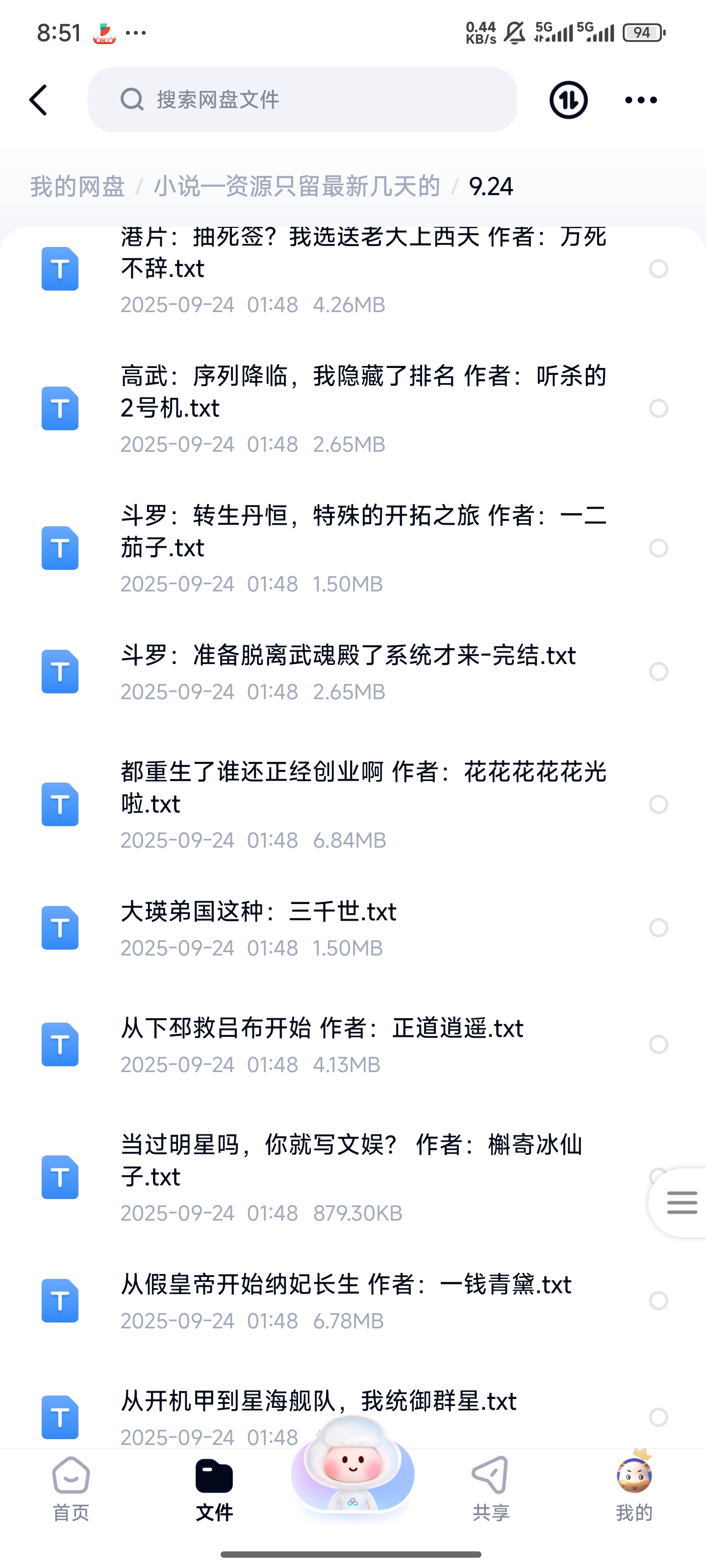The image size is (706, 1568).
Task: Open file 当过明星吗，你就写文娱？
Action: (351, 1161)
